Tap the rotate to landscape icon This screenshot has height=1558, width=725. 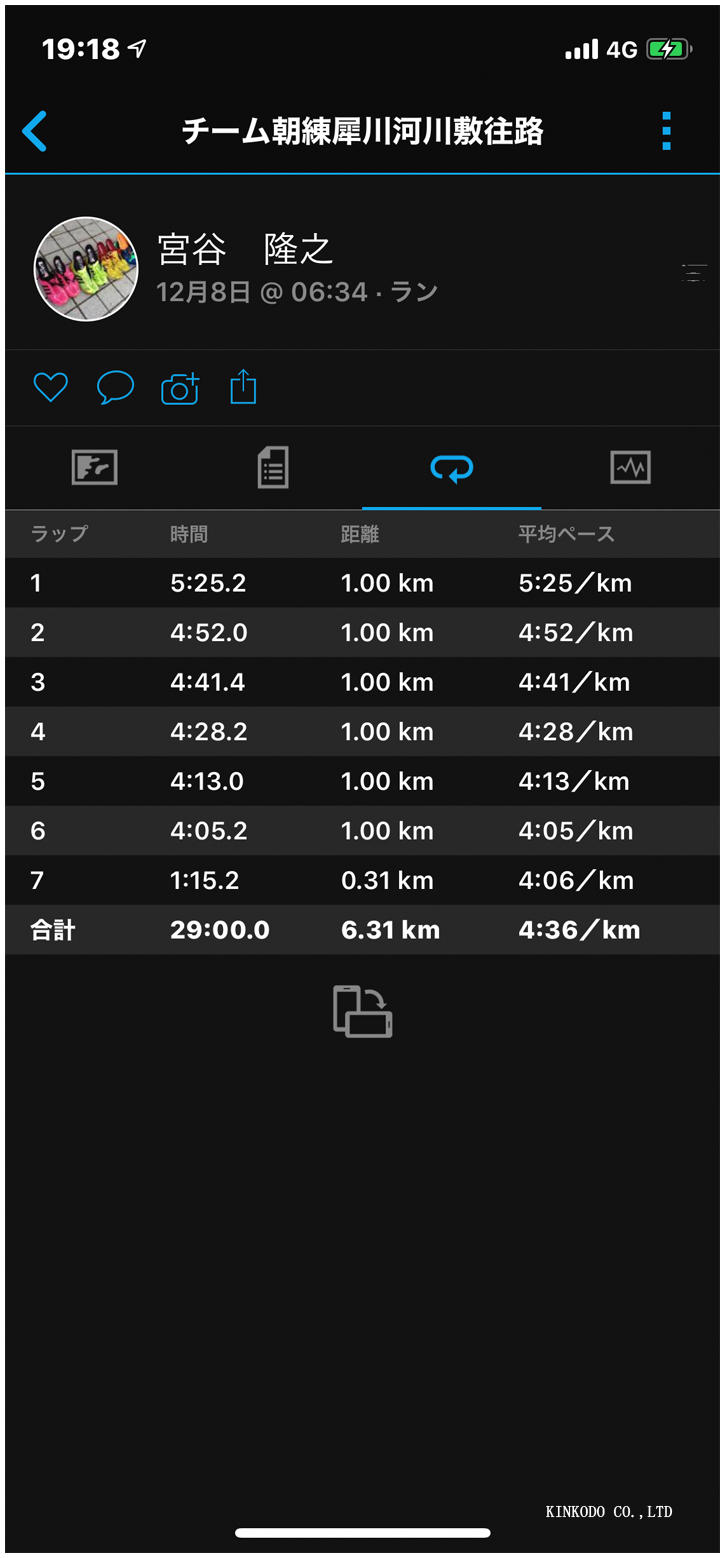[362, 1011]
